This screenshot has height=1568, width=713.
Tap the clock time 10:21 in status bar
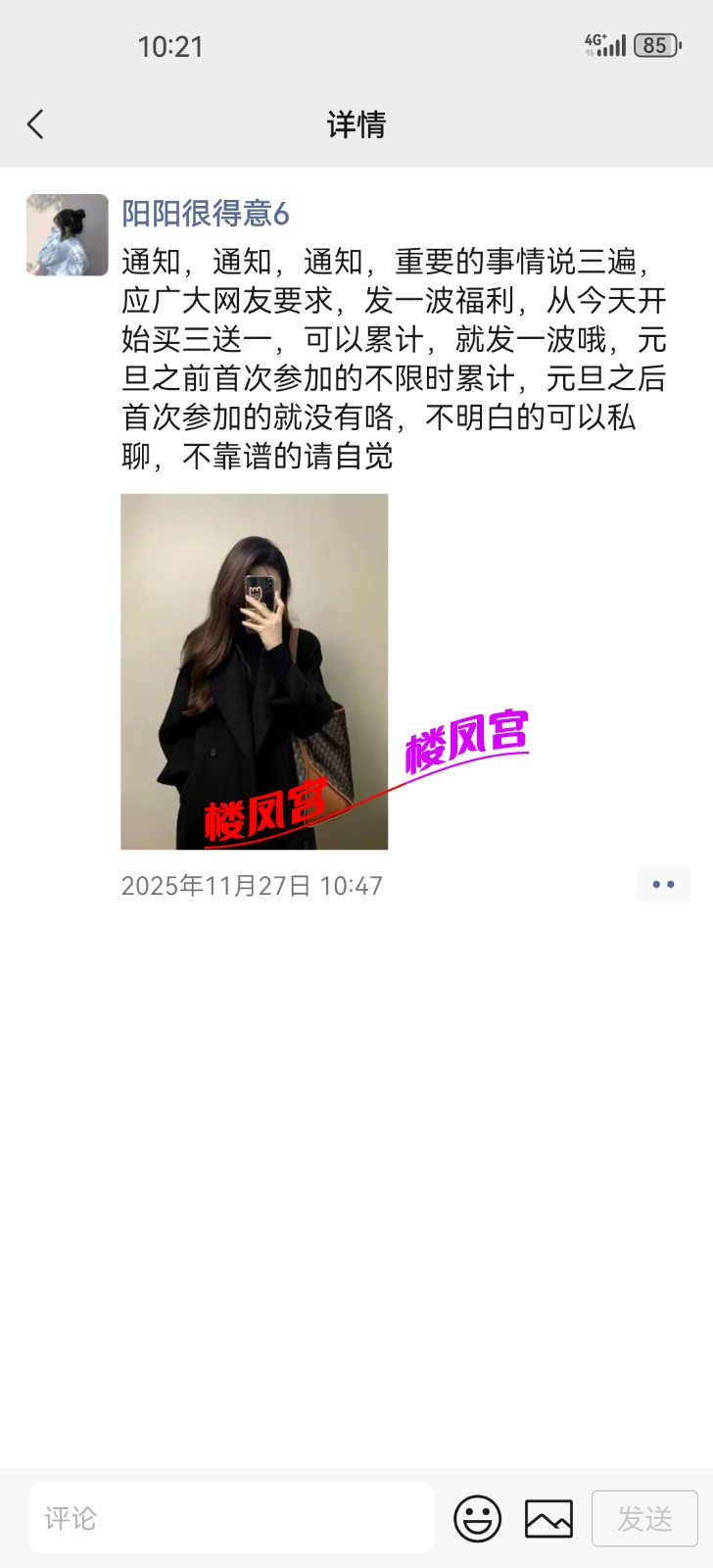point(171,47)
